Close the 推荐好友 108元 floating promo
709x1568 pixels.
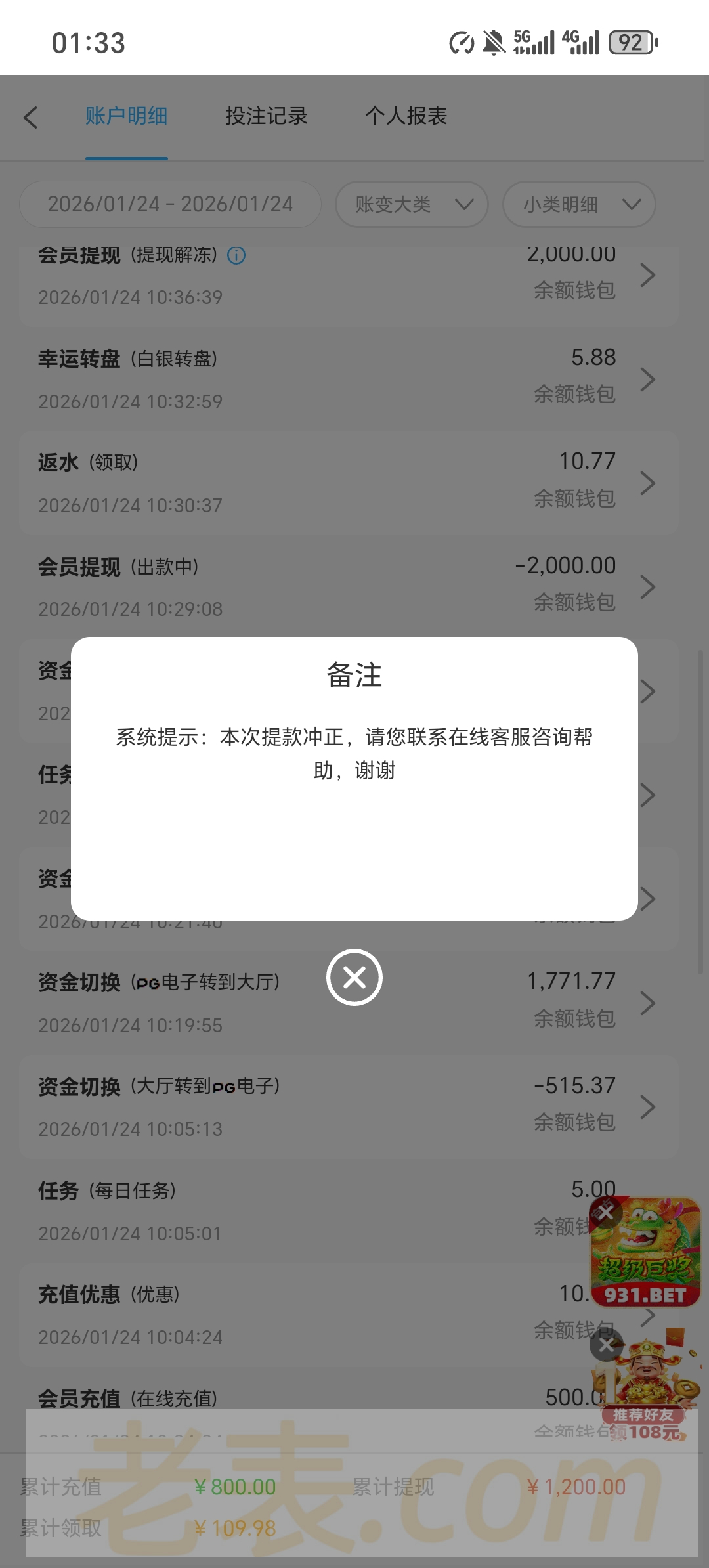pos(606,1346)
